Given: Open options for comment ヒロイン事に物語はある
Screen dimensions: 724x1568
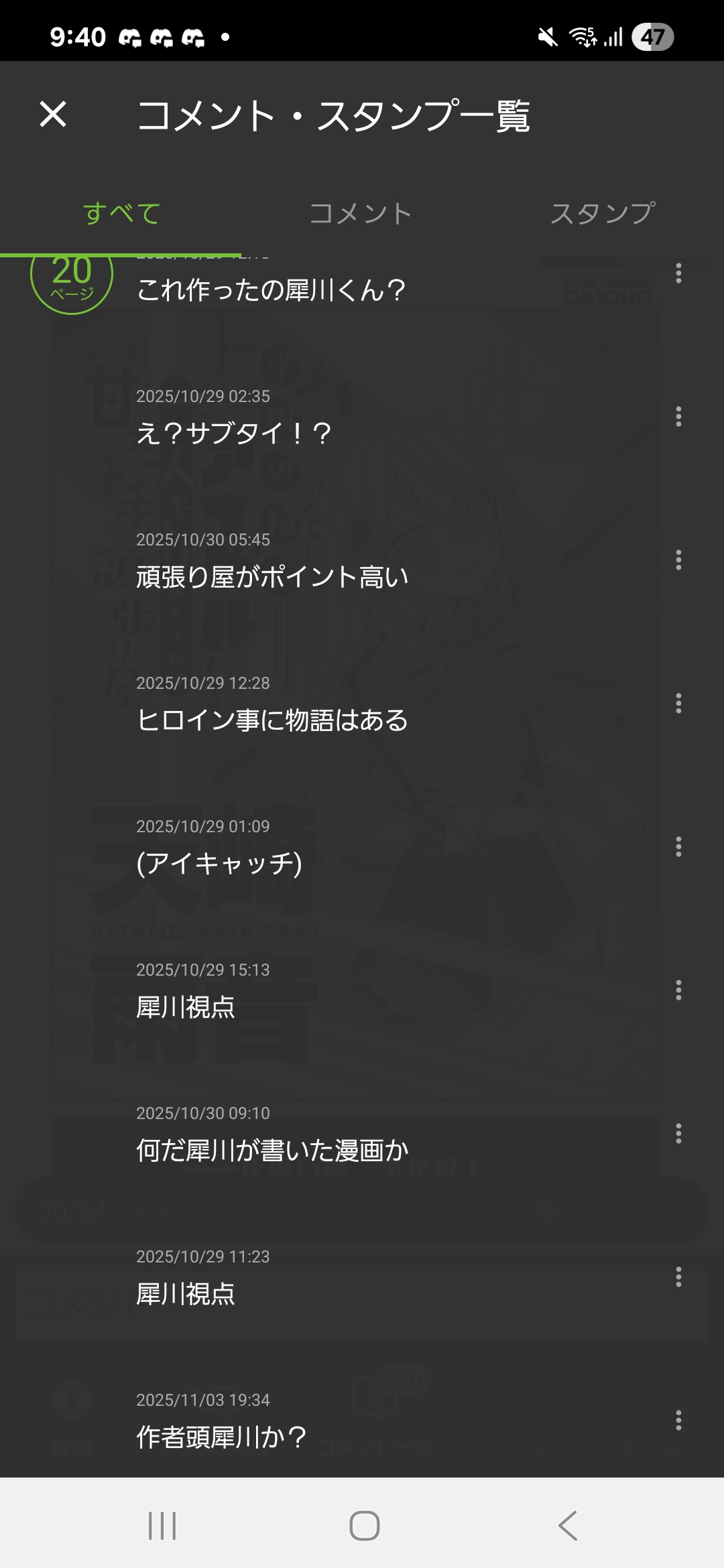Looking at the screenshot, I should coord(678,704).
